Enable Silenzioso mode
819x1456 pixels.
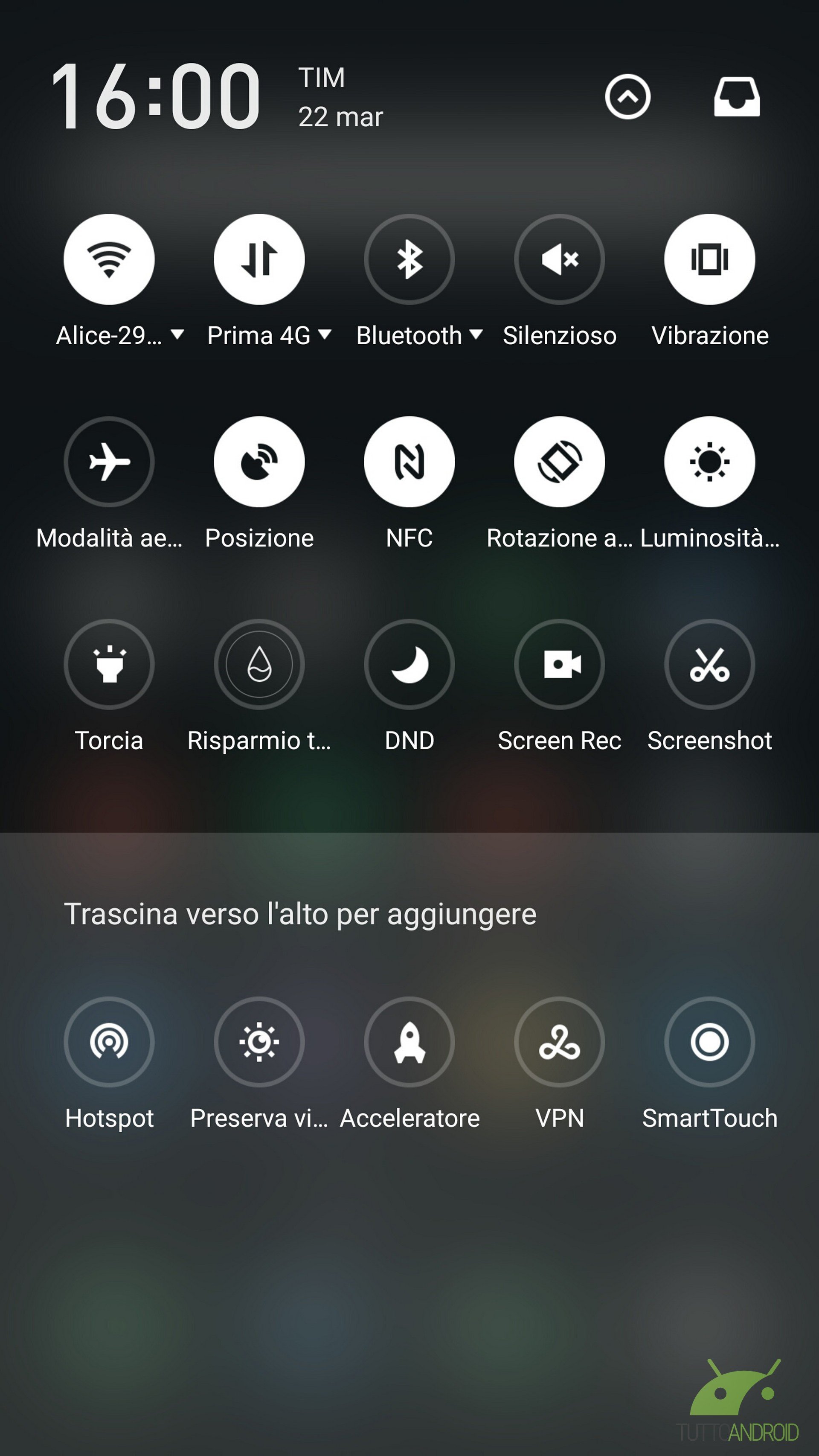tap(560, 259)
